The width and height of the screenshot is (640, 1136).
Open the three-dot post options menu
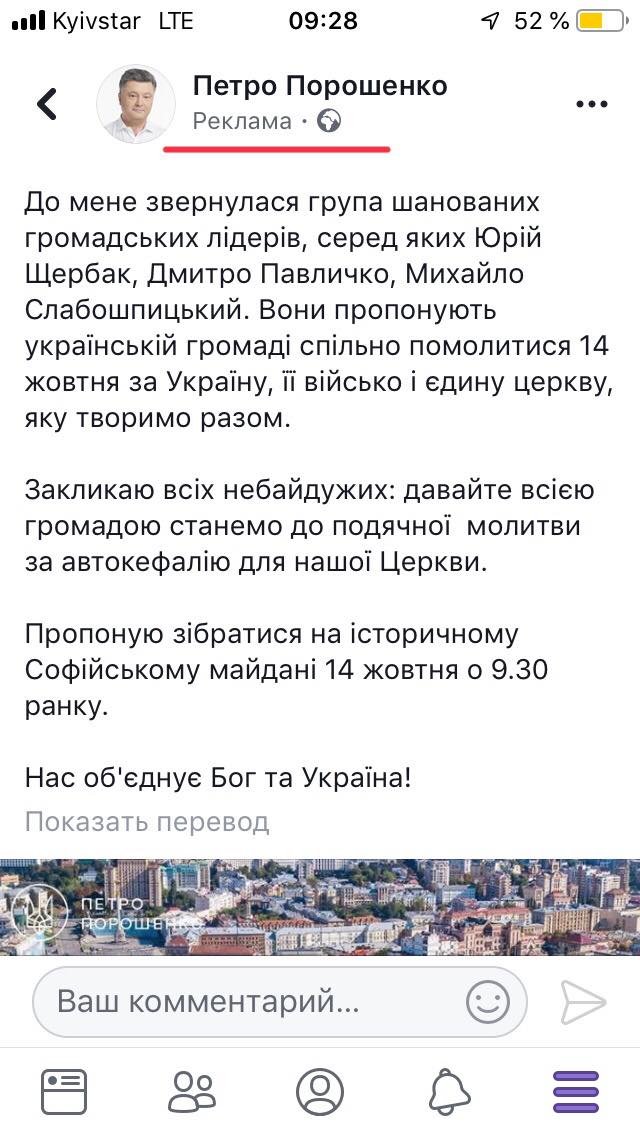tap(592, 104)
